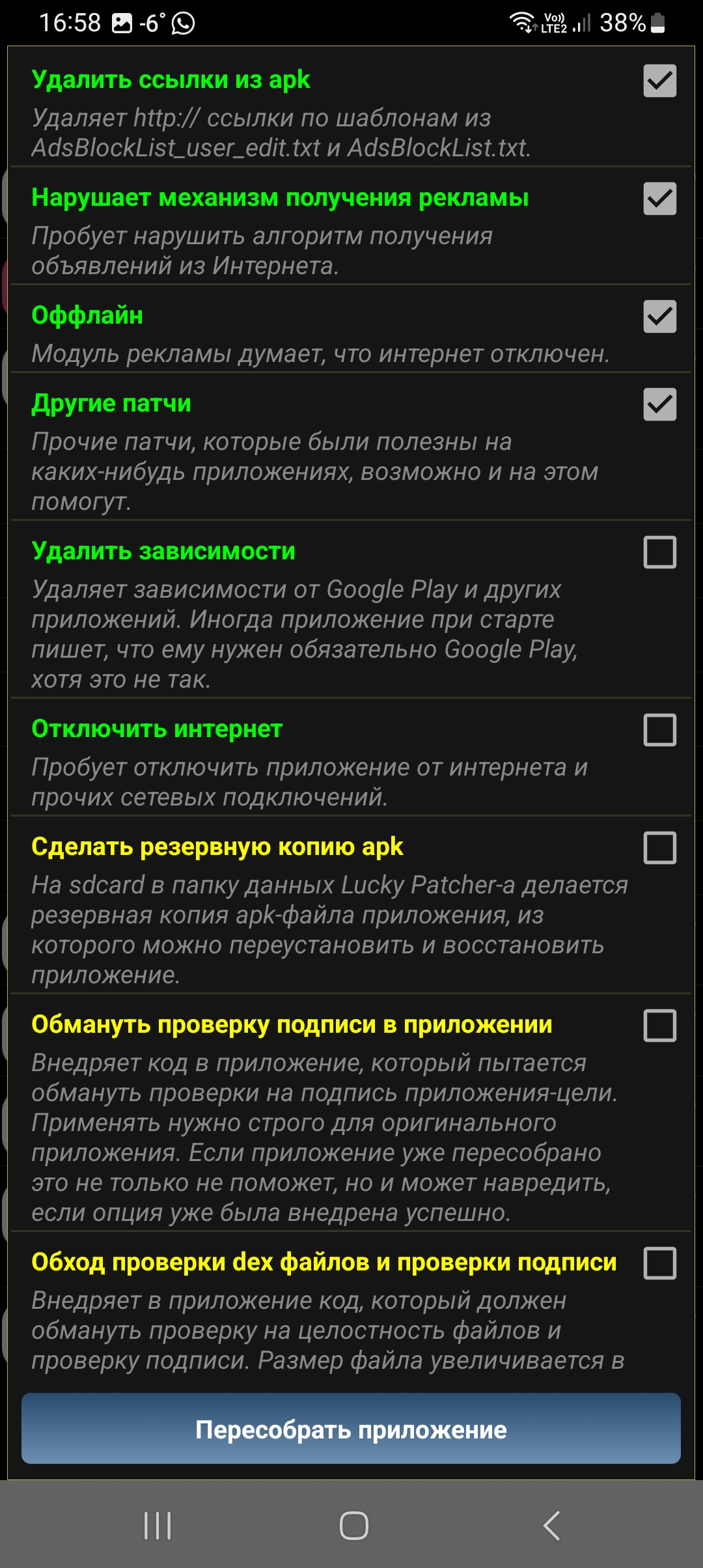Enable 'Сделать резервную копию apk'
This screenshot has width=703, height=1568.
pos(659,848)
